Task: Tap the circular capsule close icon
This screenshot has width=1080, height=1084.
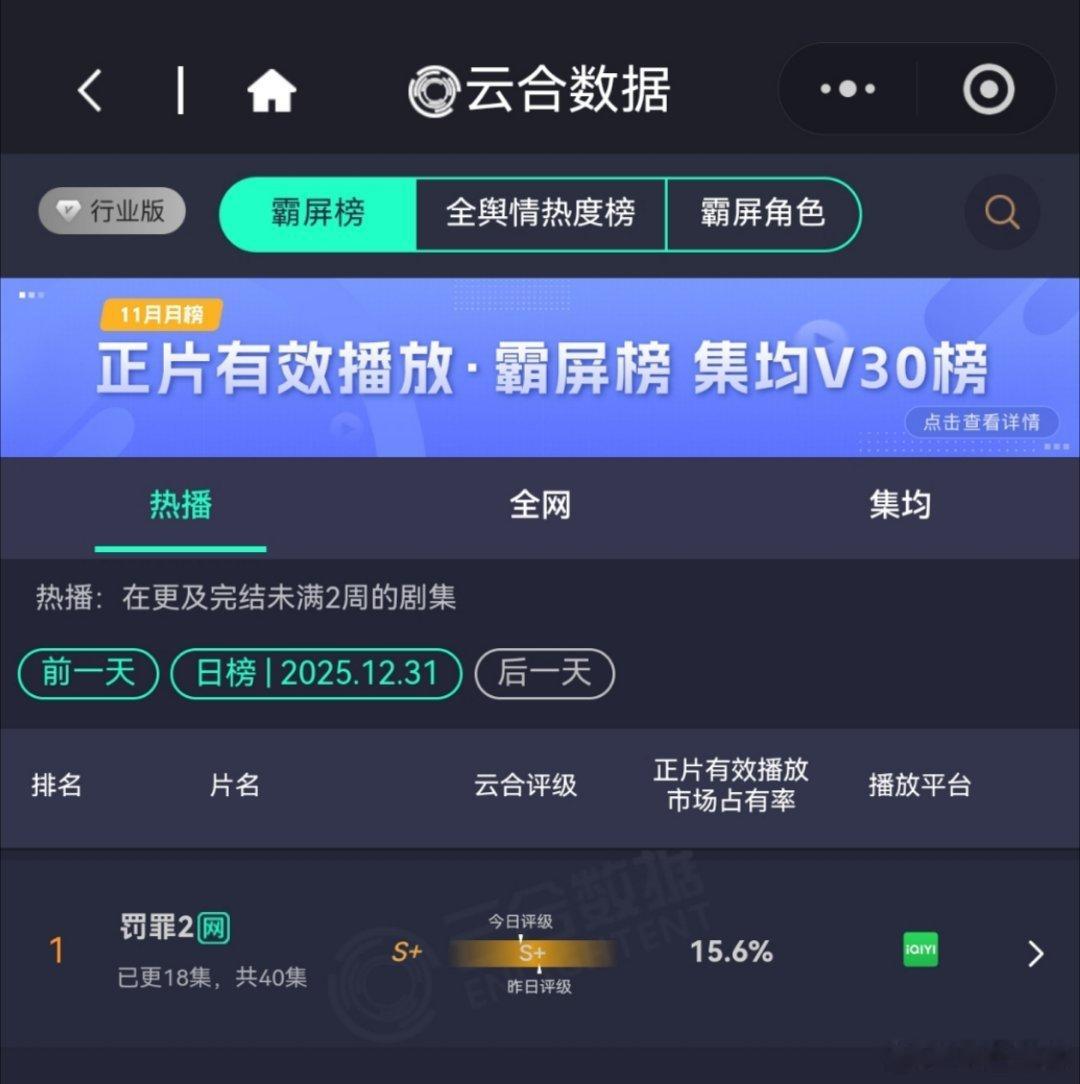Action: (x=987, y=88)
